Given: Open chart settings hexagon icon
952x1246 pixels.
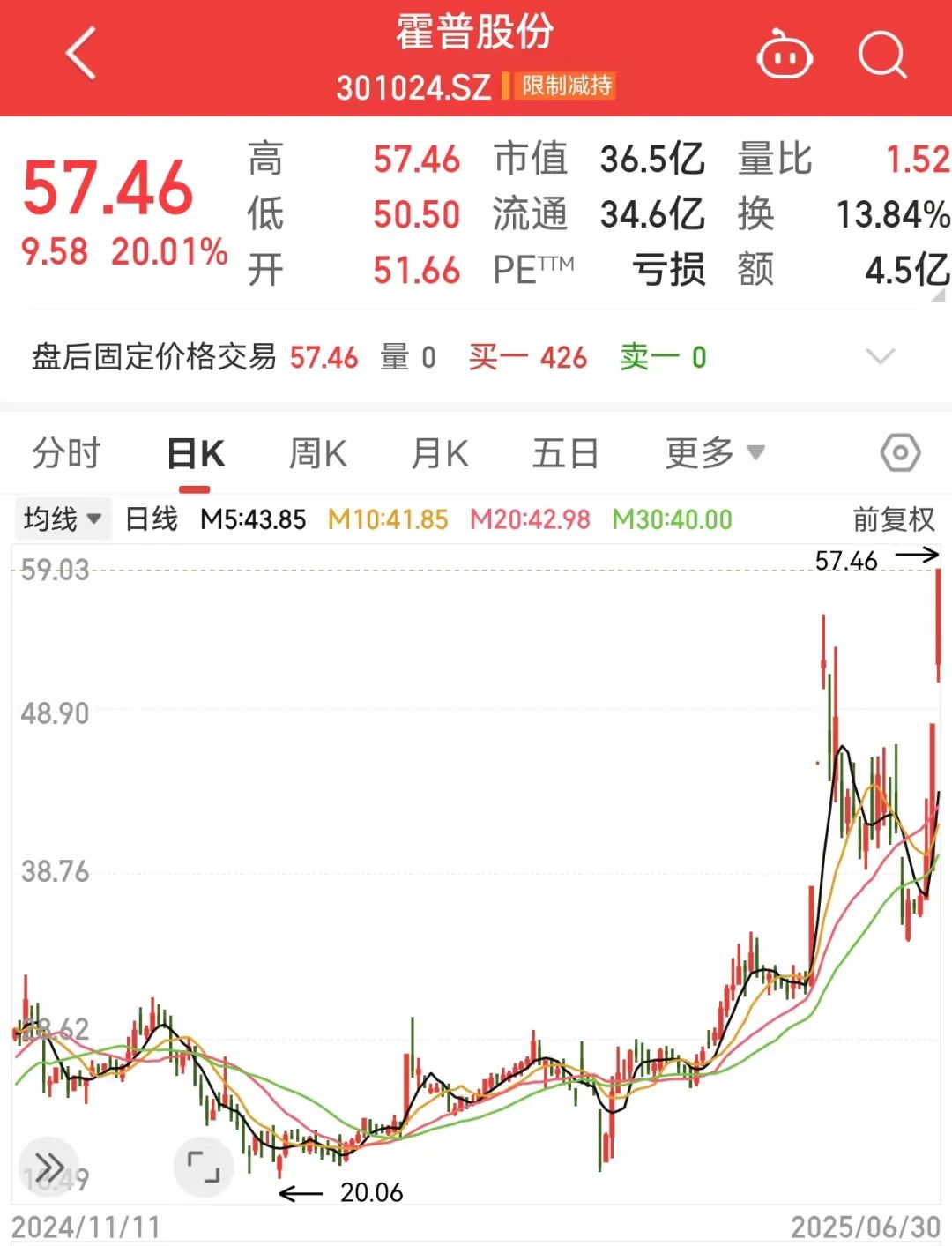Looking at the screenshot, I should (x=900, y=454).
